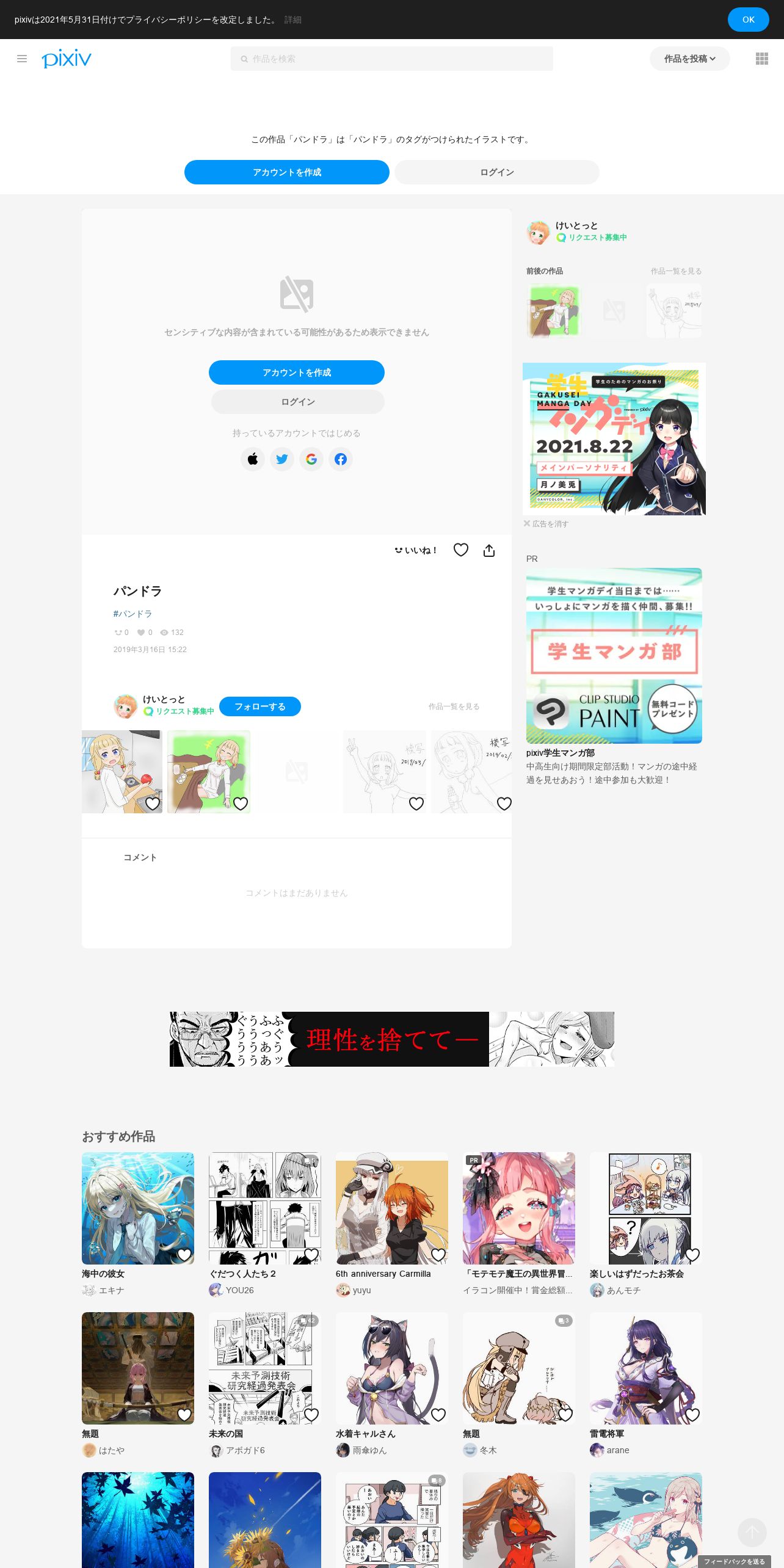Close the ad via 広告を消す
This screenshot has height=1568, width=784.
click(546, 524)
